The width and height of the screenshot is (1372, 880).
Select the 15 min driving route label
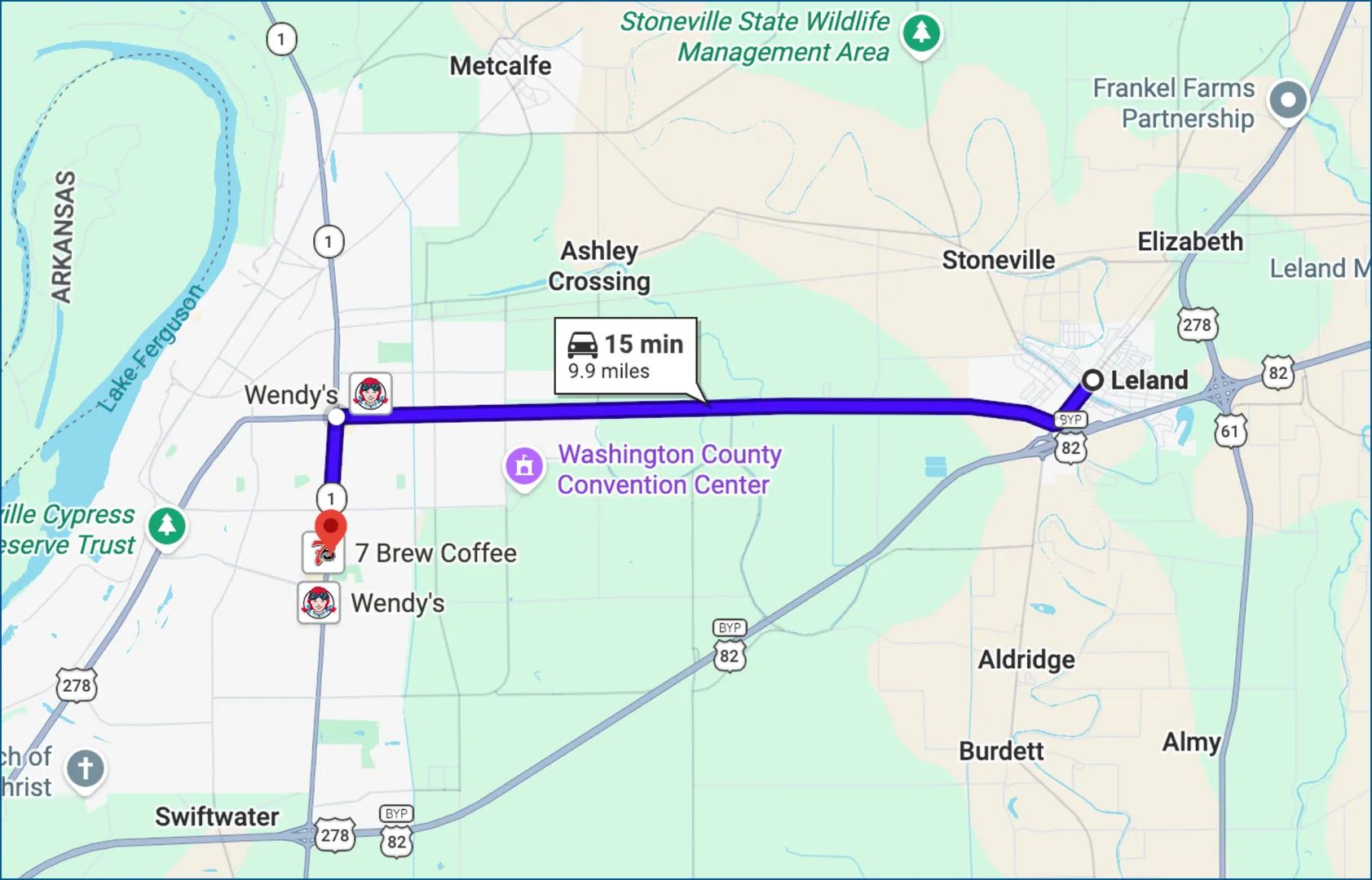(x=626, y=356)
